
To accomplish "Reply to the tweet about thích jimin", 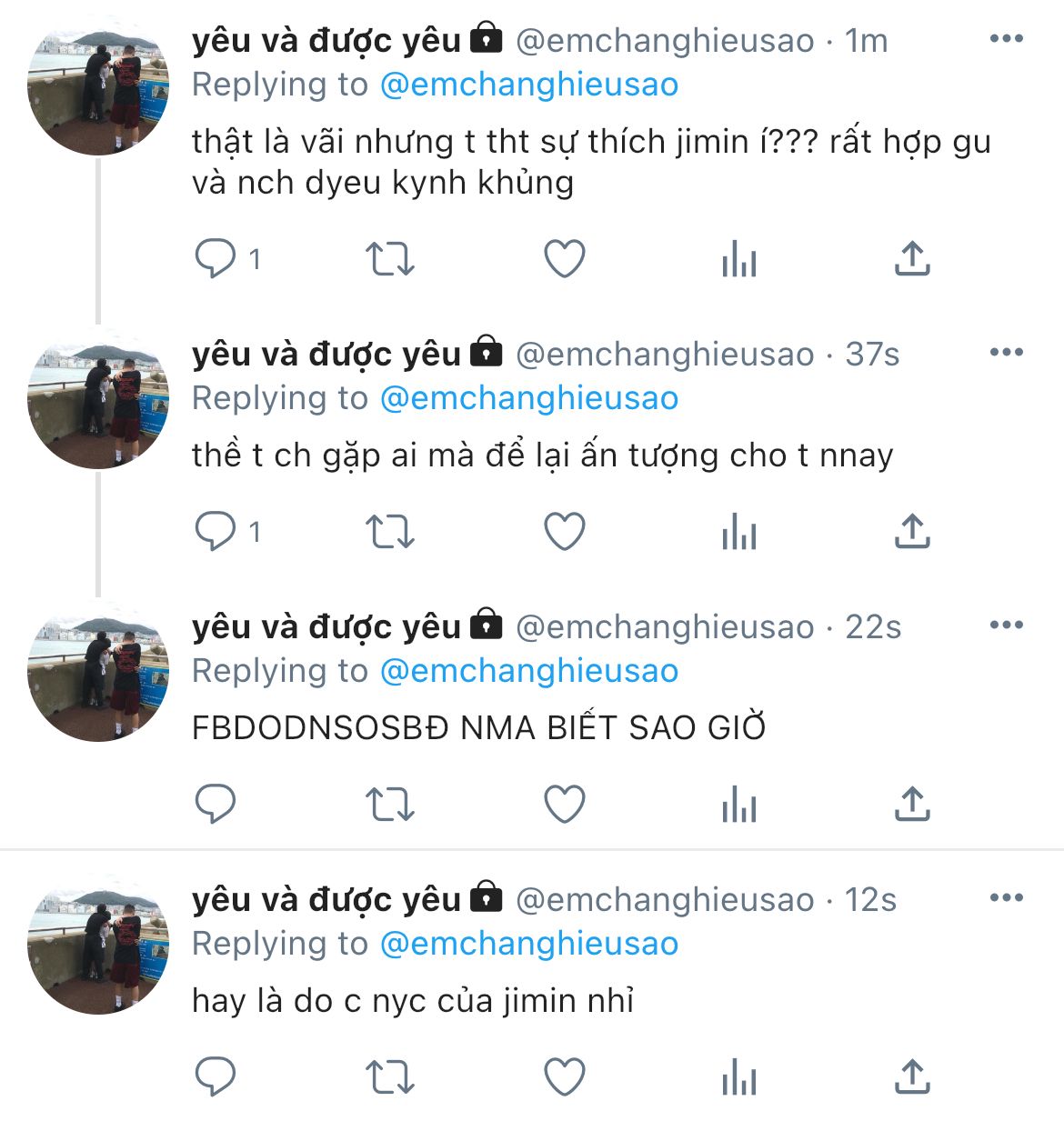I will click(x=216, y=259).
